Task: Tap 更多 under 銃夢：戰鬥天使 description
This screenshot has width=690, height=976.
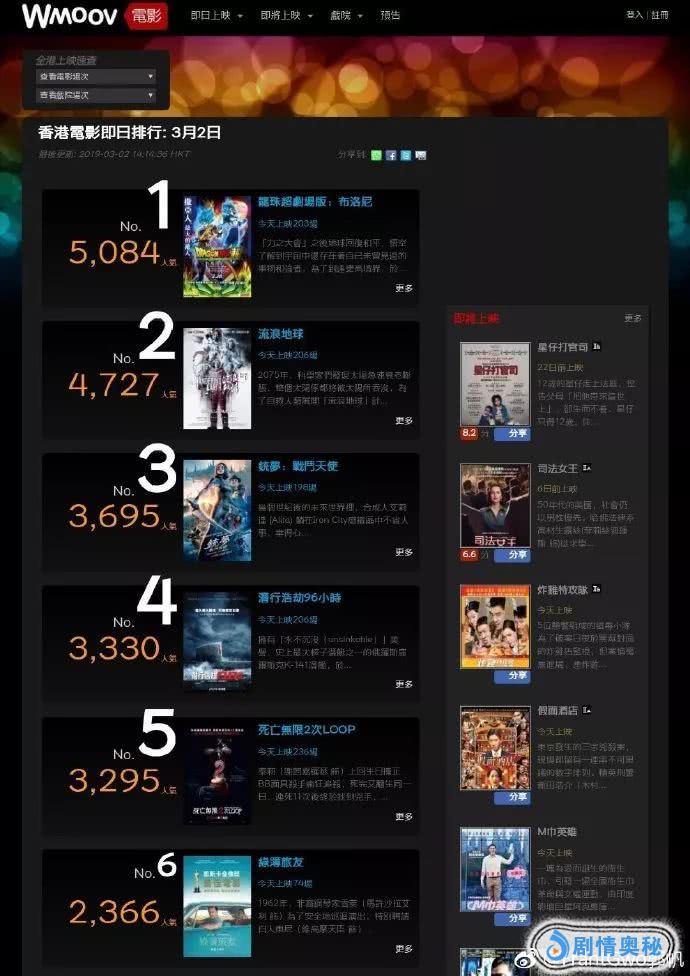Action: 403,553
